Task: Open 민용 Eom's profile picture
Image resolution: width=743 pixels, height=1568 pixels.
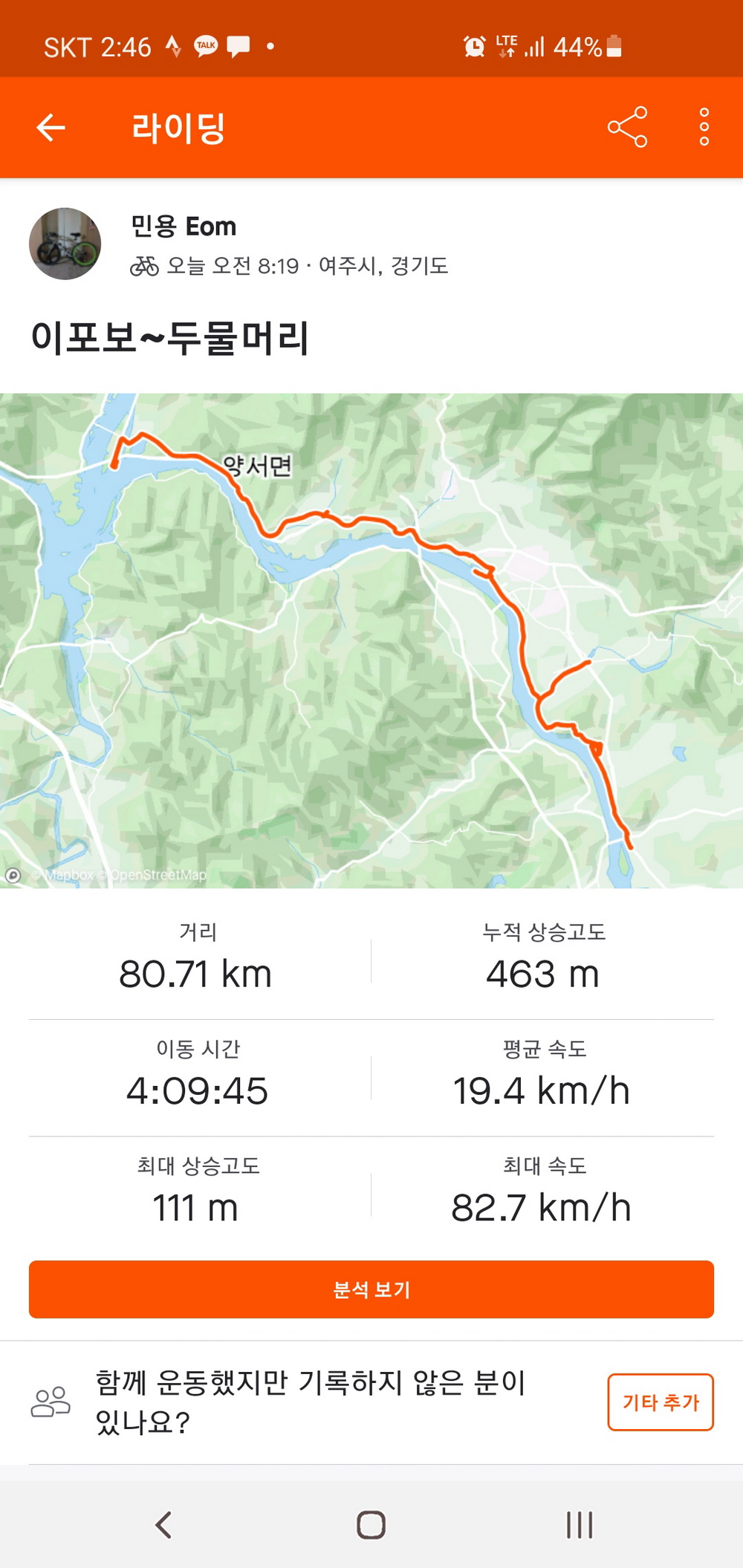Action: coord(65,244)
